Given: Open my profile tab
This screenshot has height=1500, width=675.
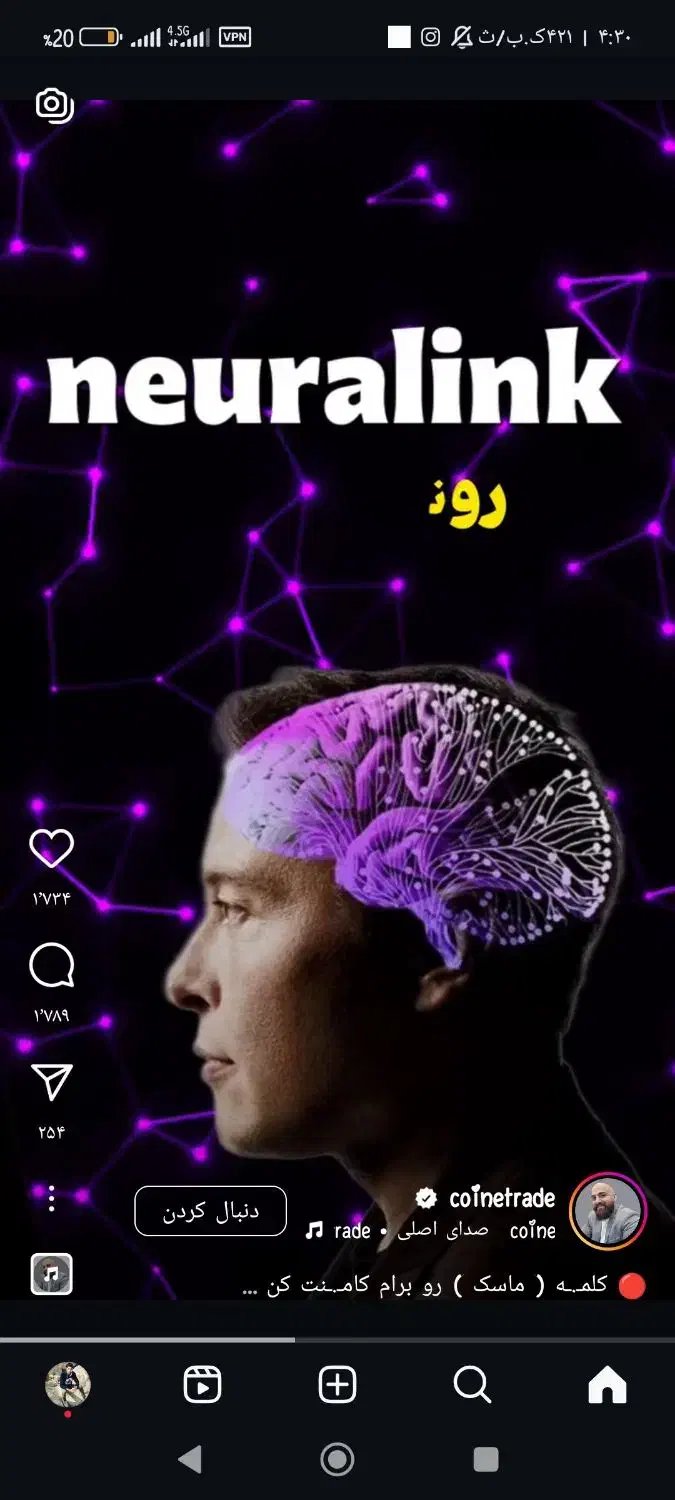Looking at the screenshot, I should (68, 1385).
